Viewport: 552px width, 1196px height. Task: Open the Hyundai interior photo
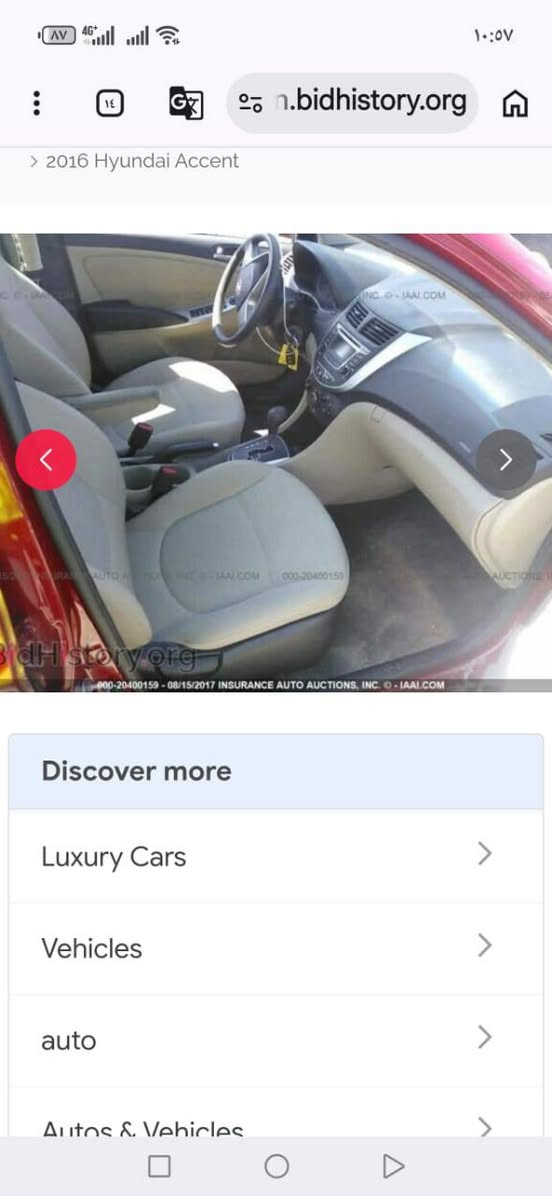coord(276,463)
